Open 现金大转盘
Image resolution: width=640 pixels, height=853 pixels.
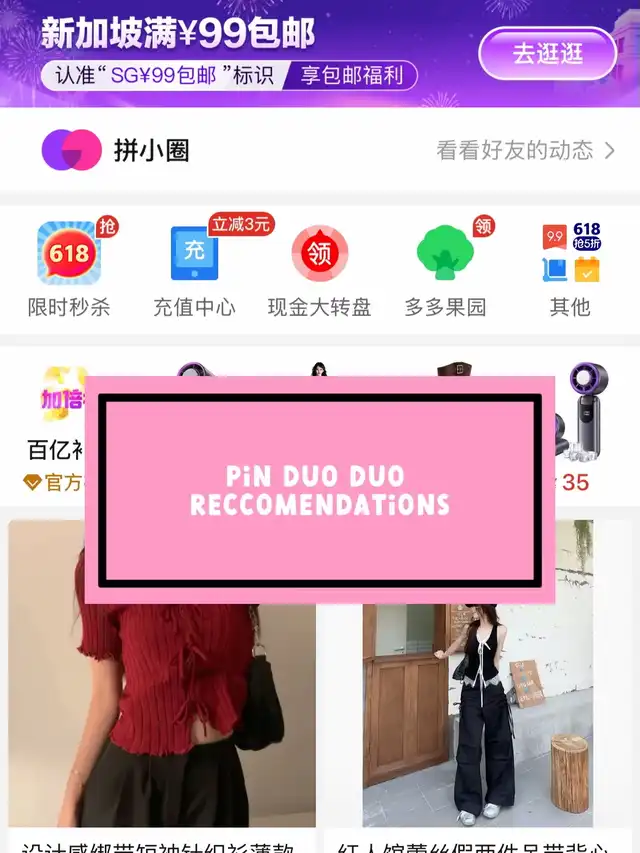click(319, 270)
